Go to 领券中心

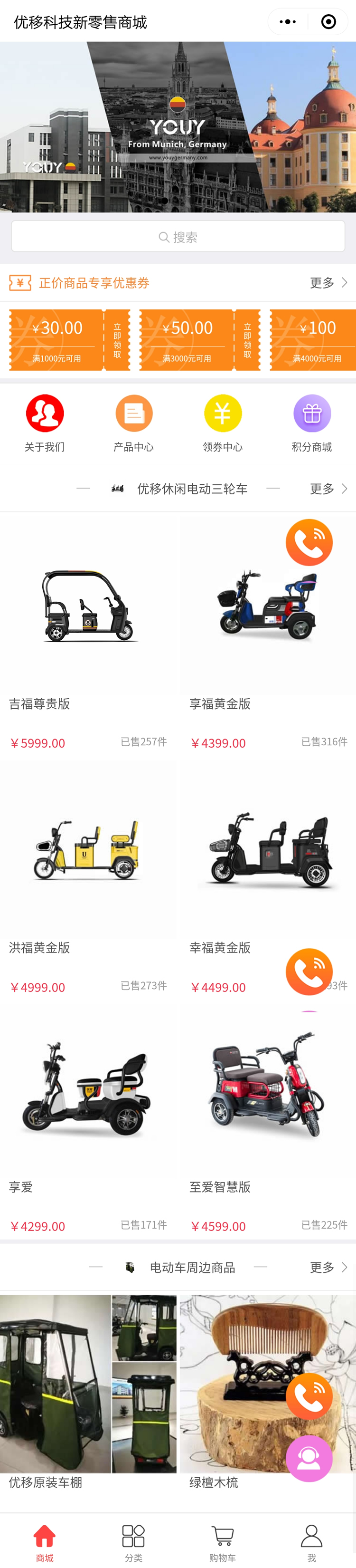click(x=222, y=423)
